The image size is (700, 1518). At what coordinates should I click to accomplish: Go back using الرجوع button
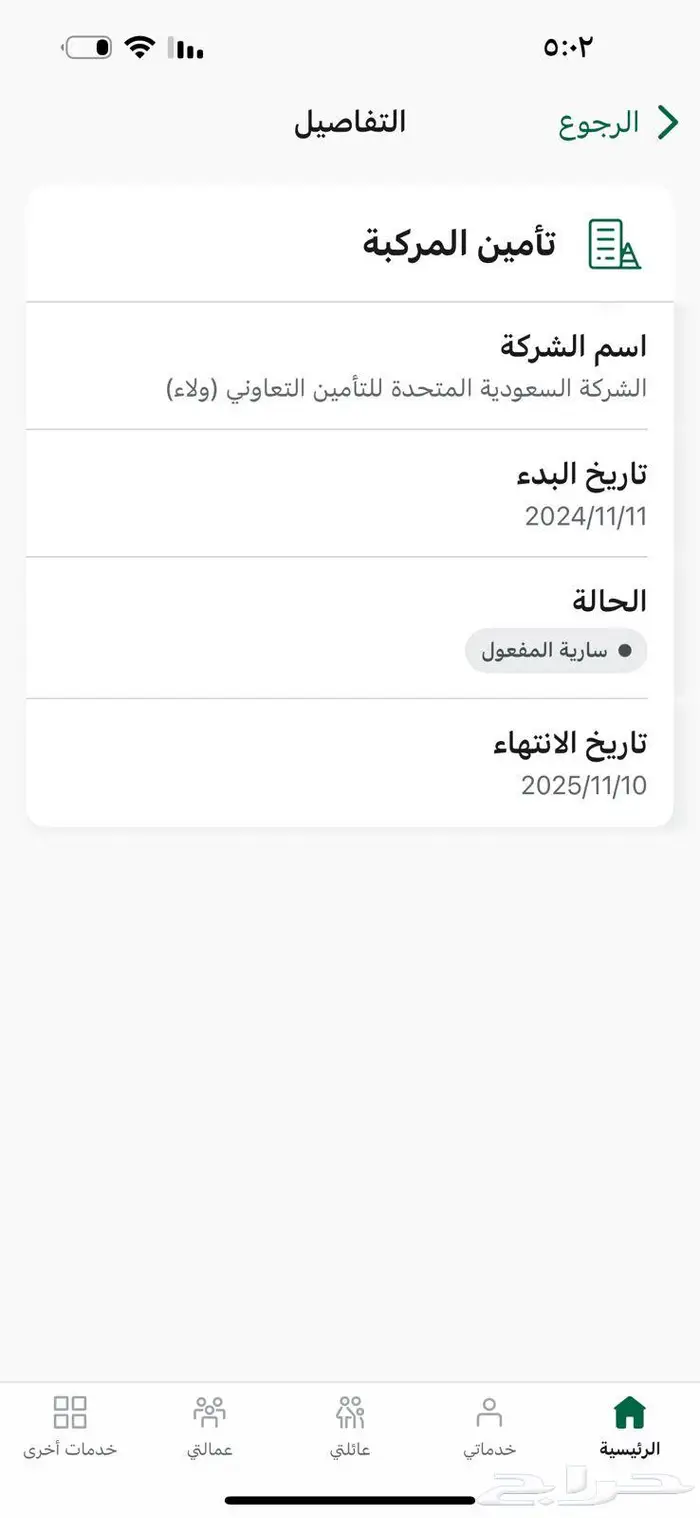tap(618, 124)
